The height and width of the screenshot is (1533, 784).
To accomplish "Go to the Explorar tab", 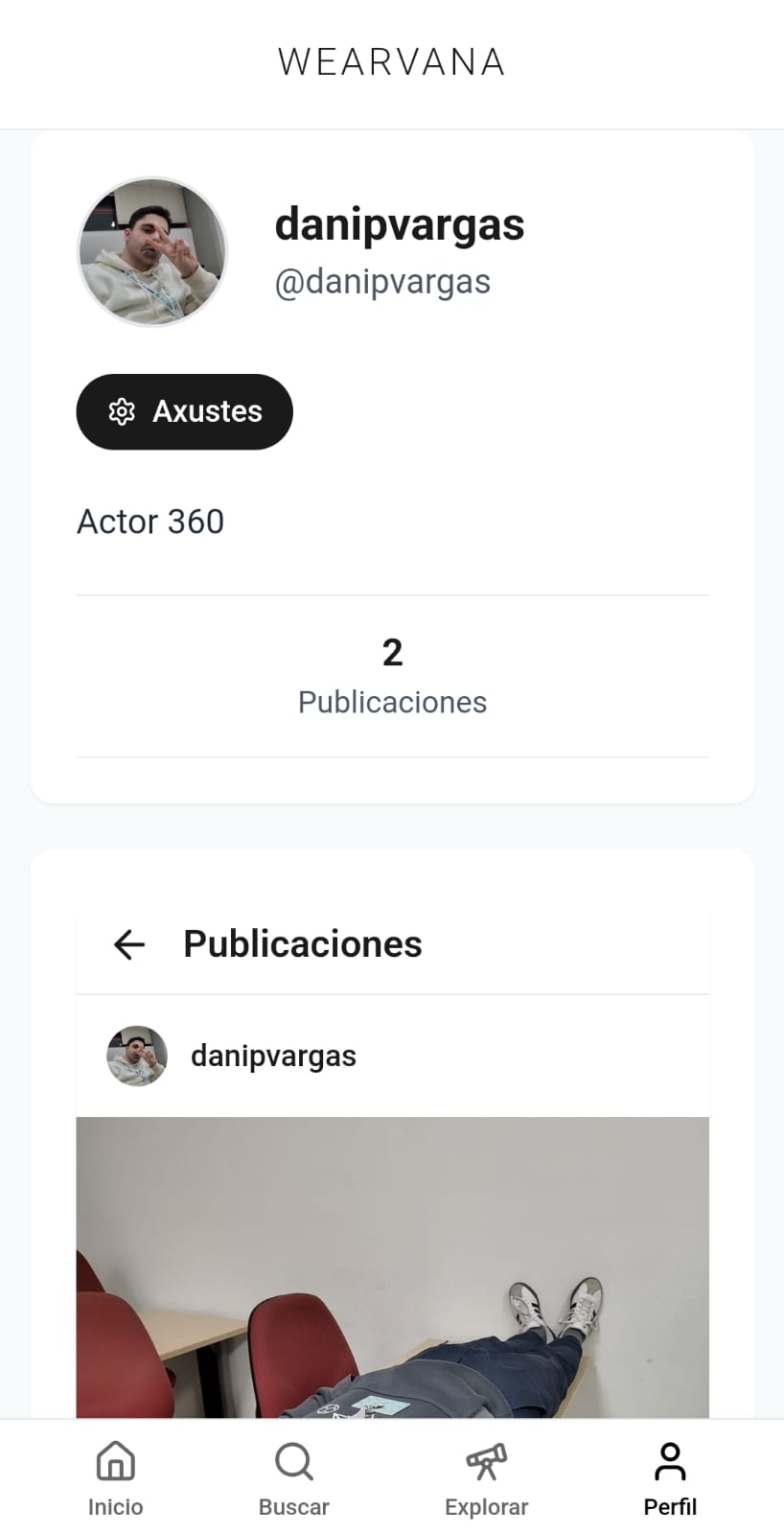I will (486, 1479).
